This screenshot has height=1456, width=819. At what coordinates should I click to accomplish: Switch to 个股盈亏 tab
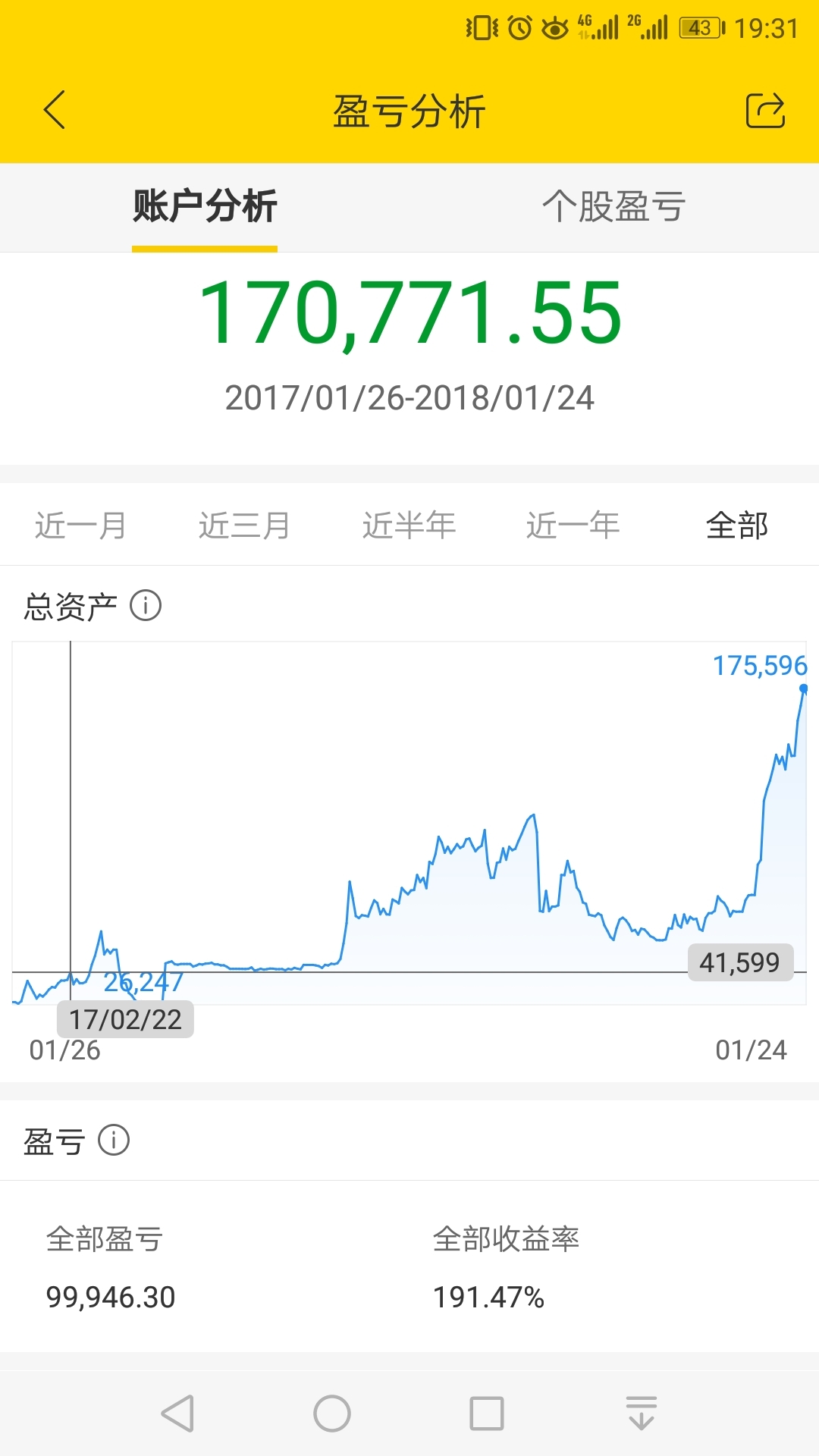coord(614,206)
